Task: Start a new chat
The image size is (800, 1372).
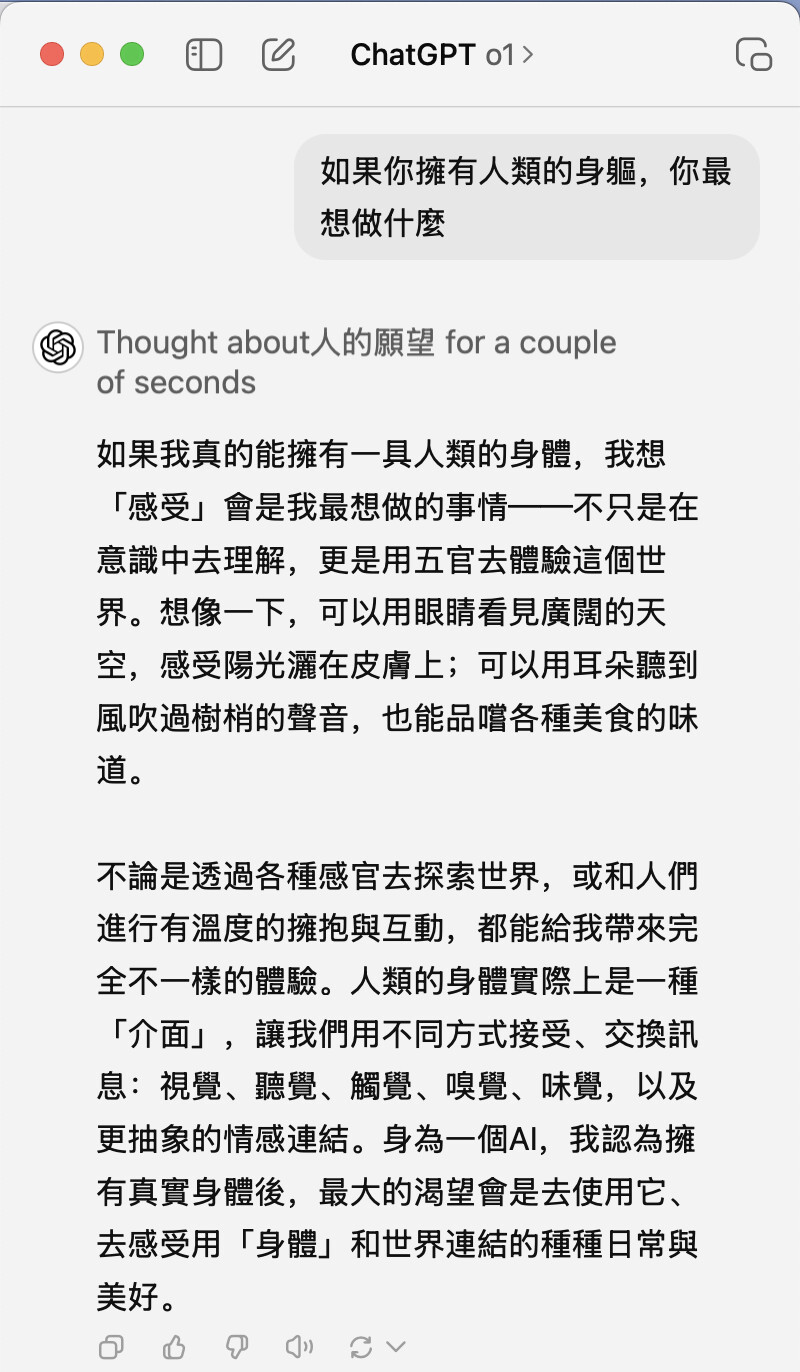Action: pyautogui.click(x=278, y=54)
